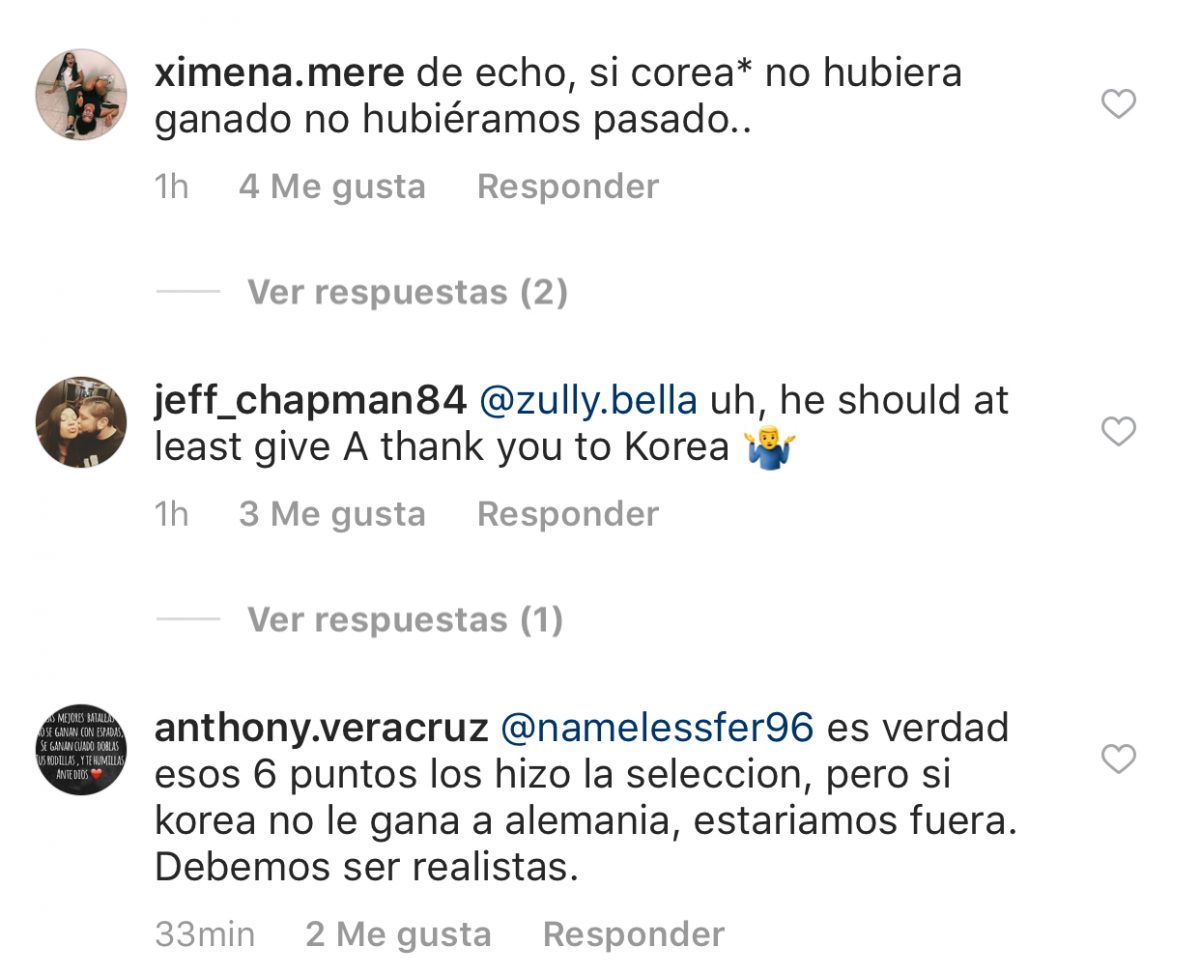Open jeff_chapman84's profile picture
The image size is (1200, 975).
[81, 422]
